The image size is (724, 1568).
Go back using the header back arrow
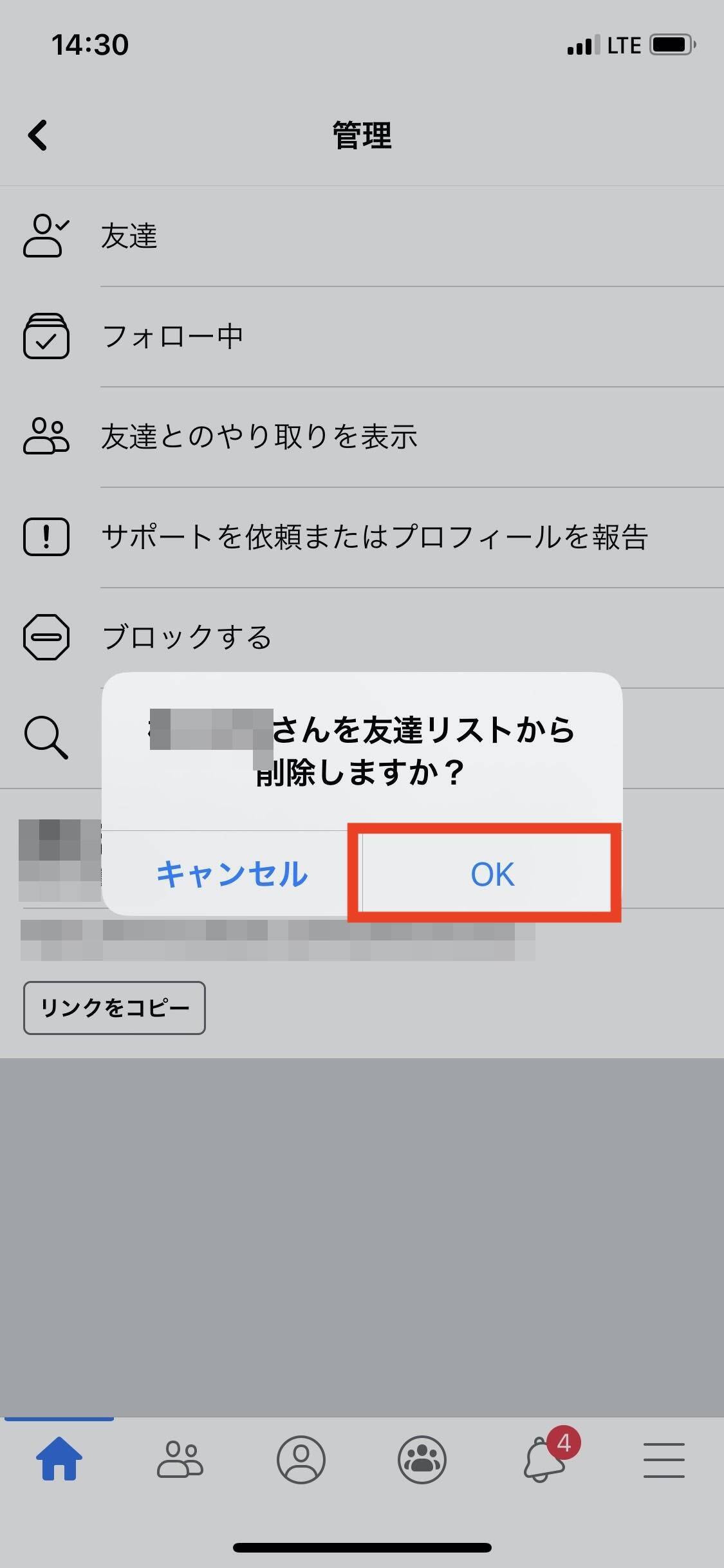38,135
